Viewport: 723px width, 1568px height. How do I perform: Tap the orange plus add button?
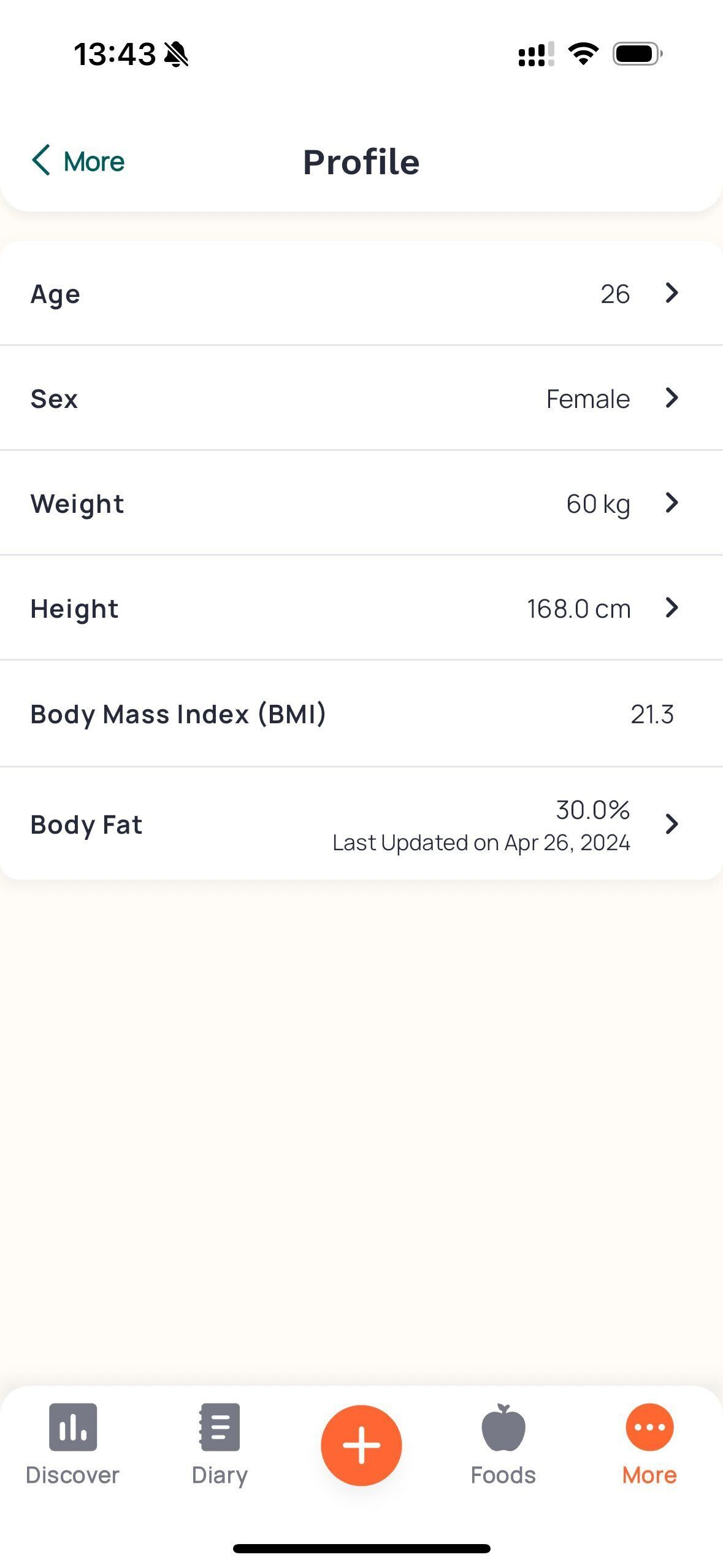tap(361, 1445)
